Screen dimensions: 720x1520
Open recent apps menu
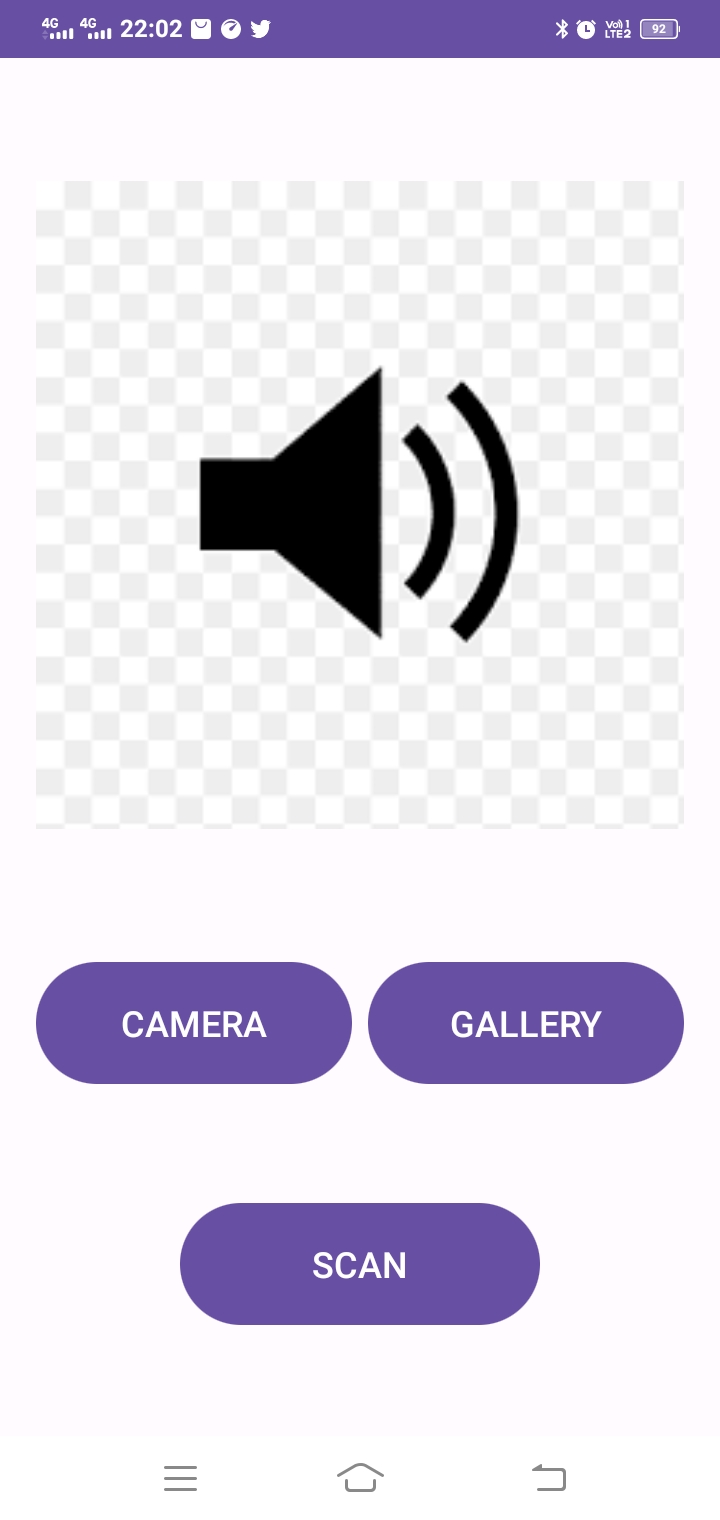[180, 1478]
